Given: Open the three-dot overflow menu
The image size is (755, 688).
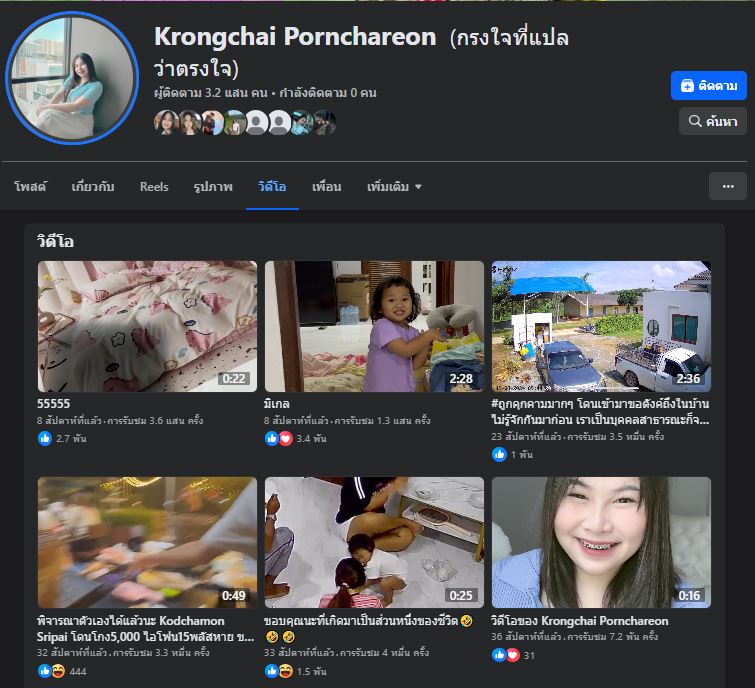Looking at the screenshot, I should pyautogui.click(x=727, y=186).
